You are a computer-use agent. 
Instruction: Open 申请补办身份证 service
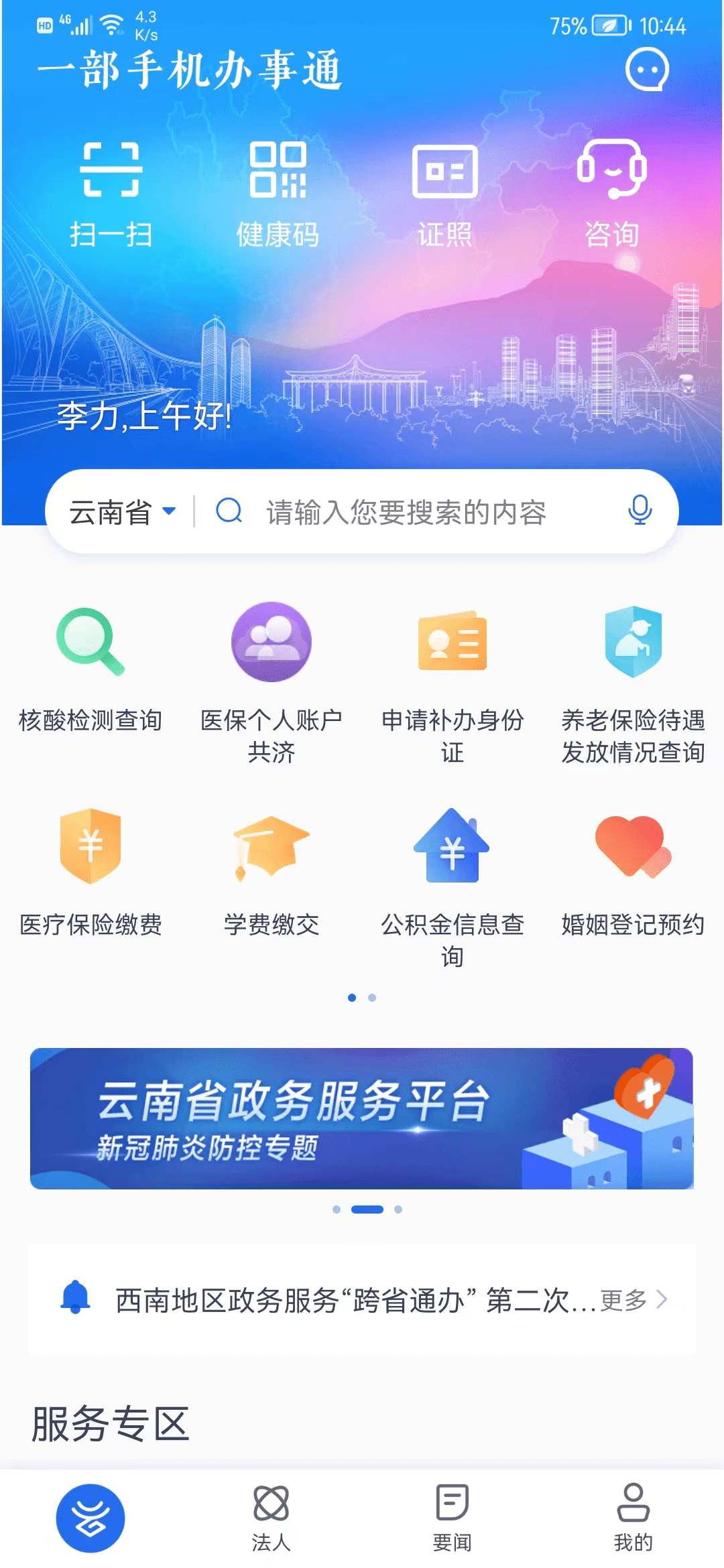452,680
